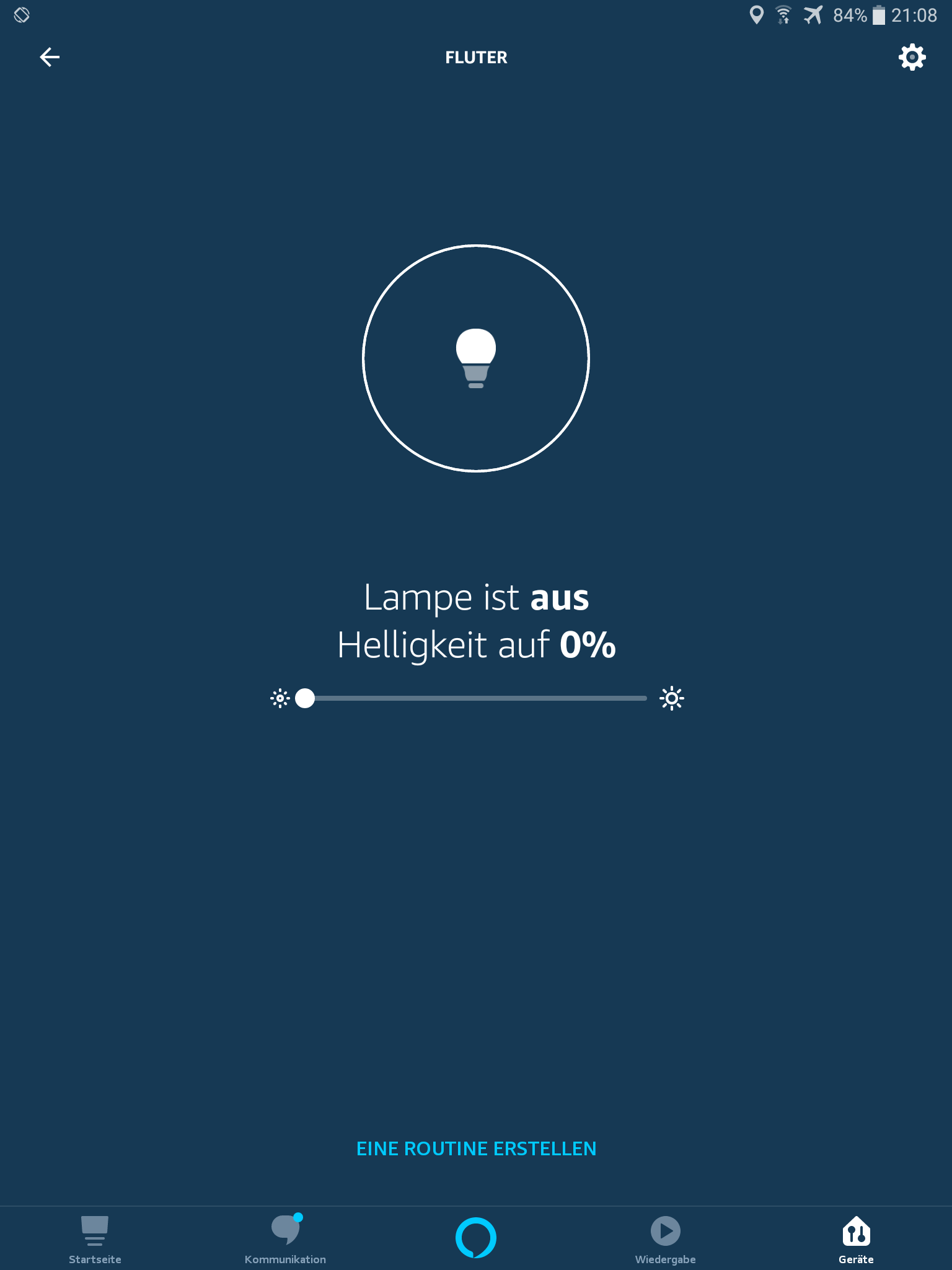
Task: Select the Geräte tab
Action: tap(856, 1239)
